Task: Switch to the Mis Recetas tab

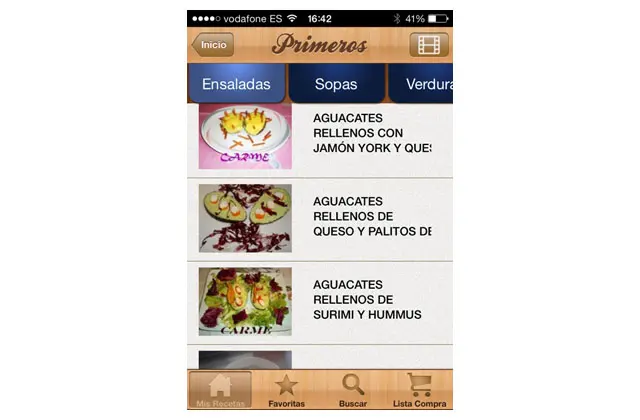Action: tap(219, 390)
